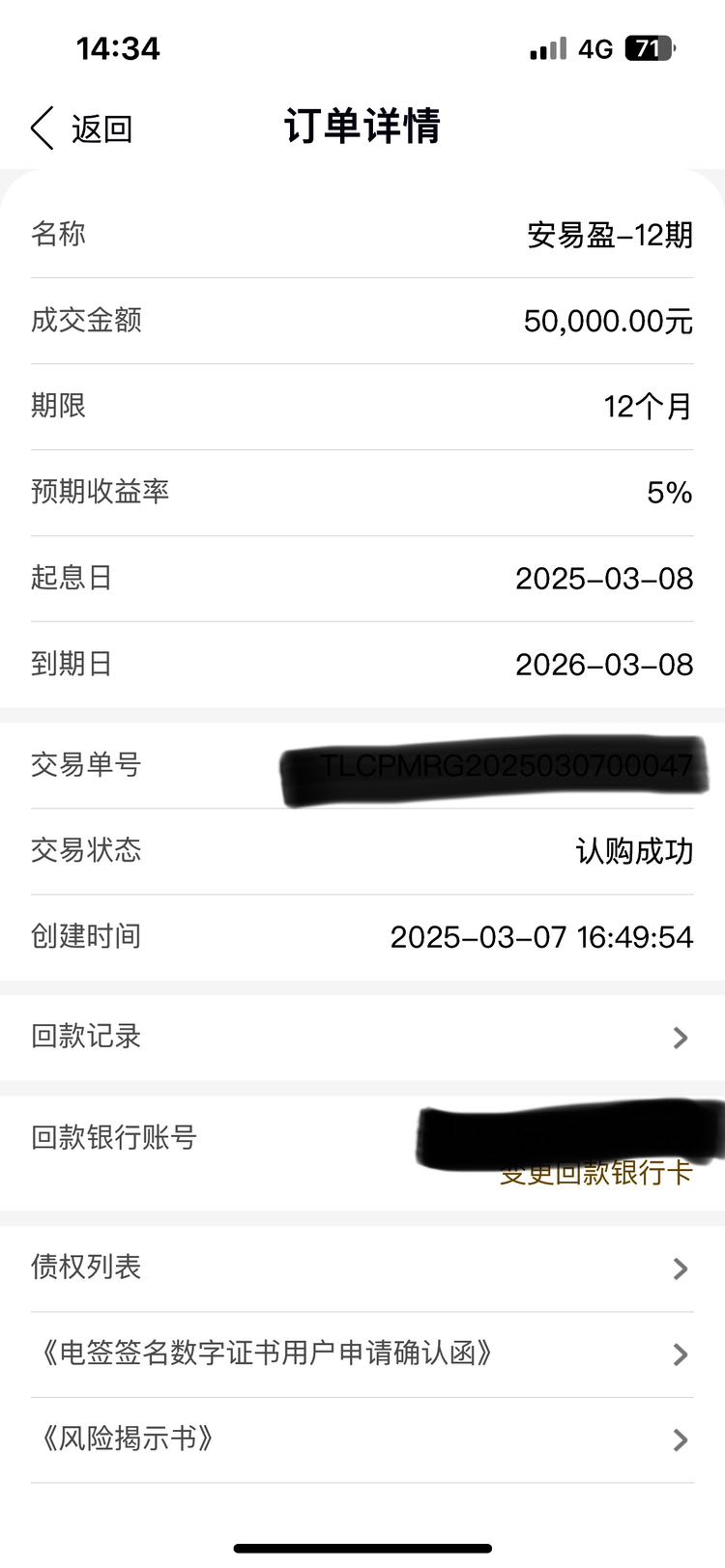
Task: View the 《风险揭示书》 document
Action: (362, 1440)
